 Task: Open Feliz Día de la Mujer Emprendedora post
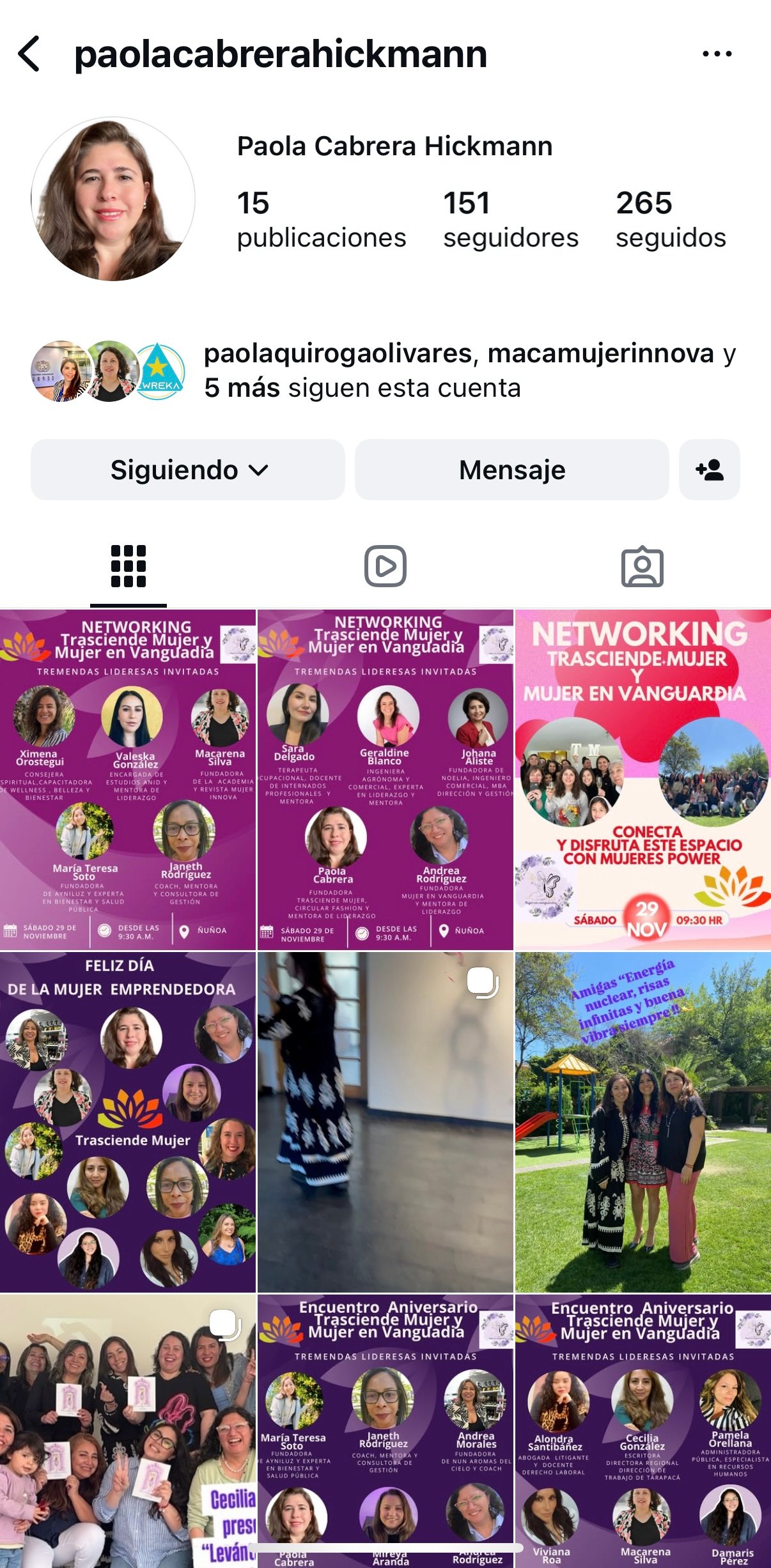tap(128, 1121)
